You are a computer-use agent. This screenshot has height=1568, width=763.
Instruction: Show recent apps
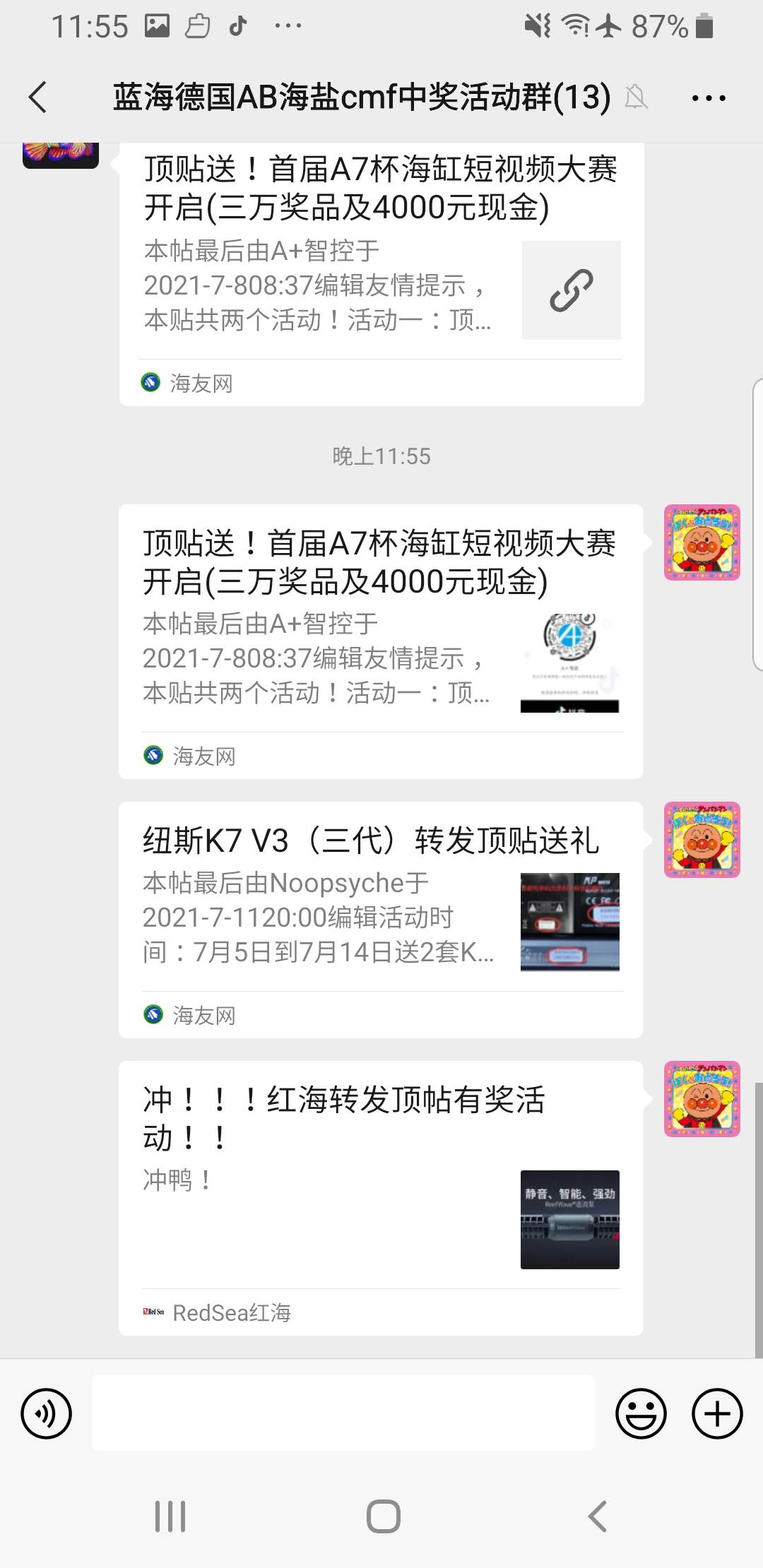point(170,1516)
